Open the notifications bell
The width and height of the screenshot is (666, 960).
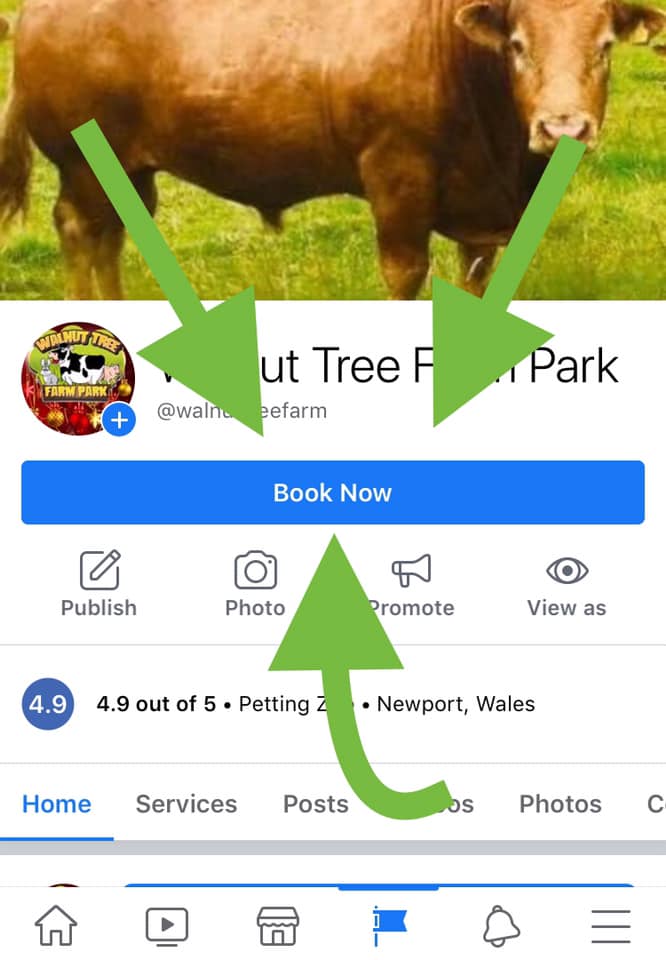click(501, 925)
